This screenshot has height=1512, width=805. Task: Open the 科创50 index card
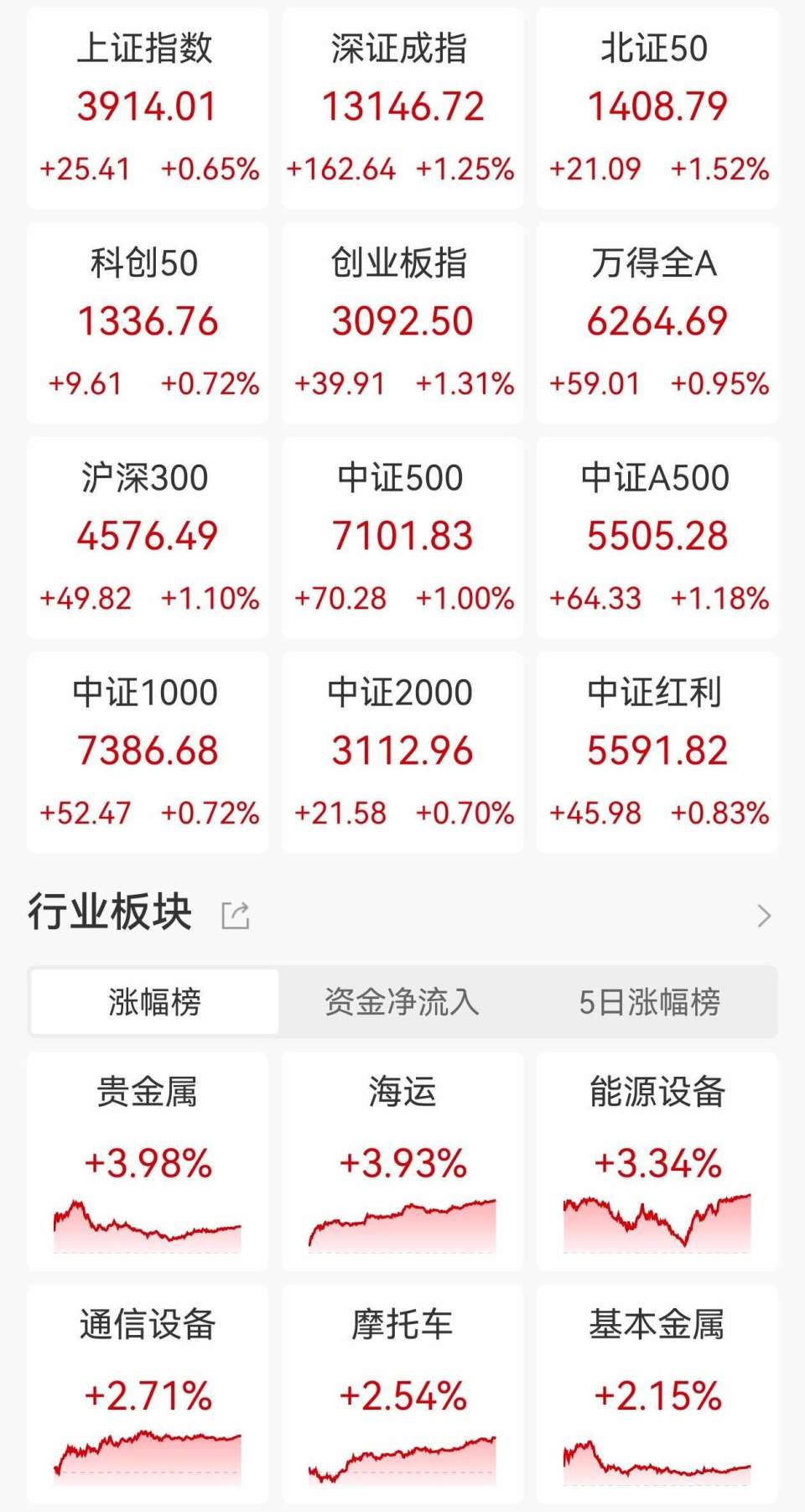(146, 321)
